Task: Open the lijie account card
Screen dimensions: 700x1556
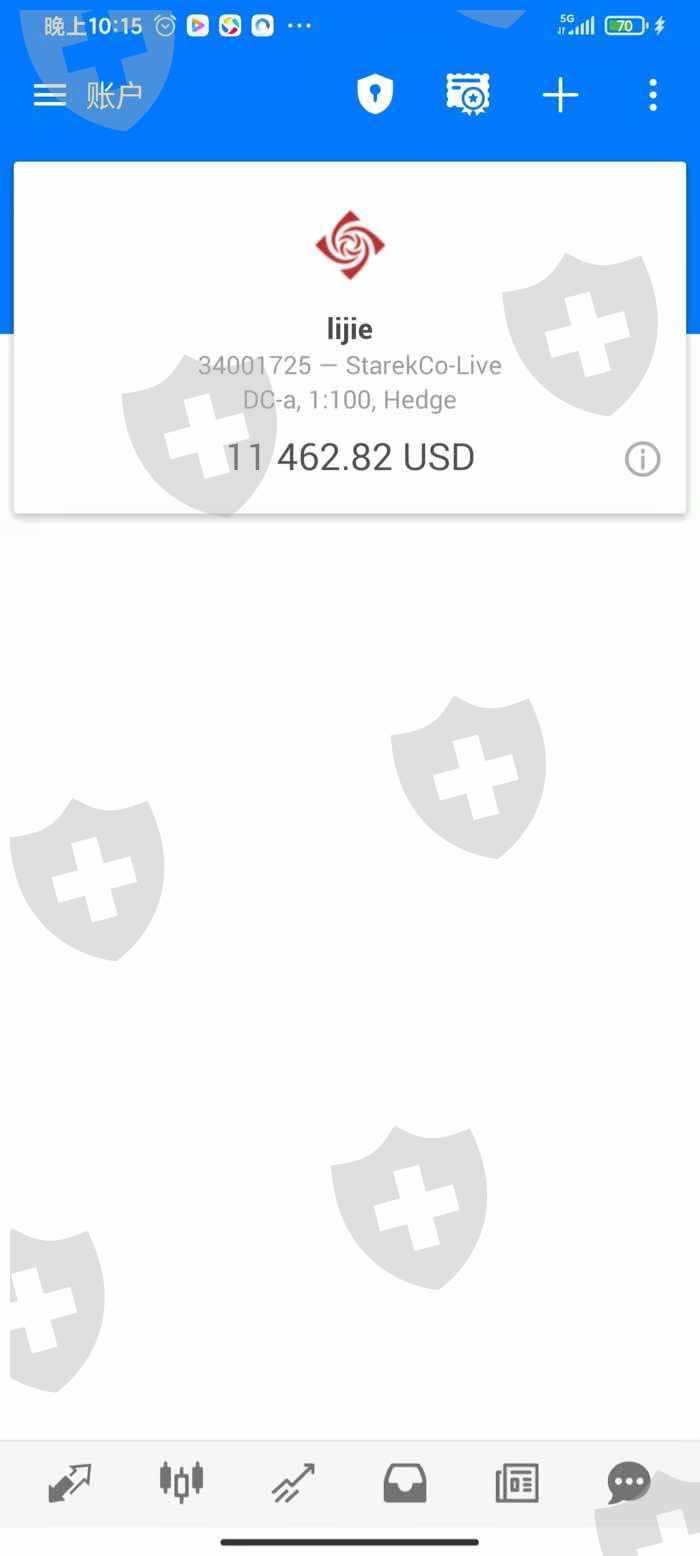Action: point(350,338)
